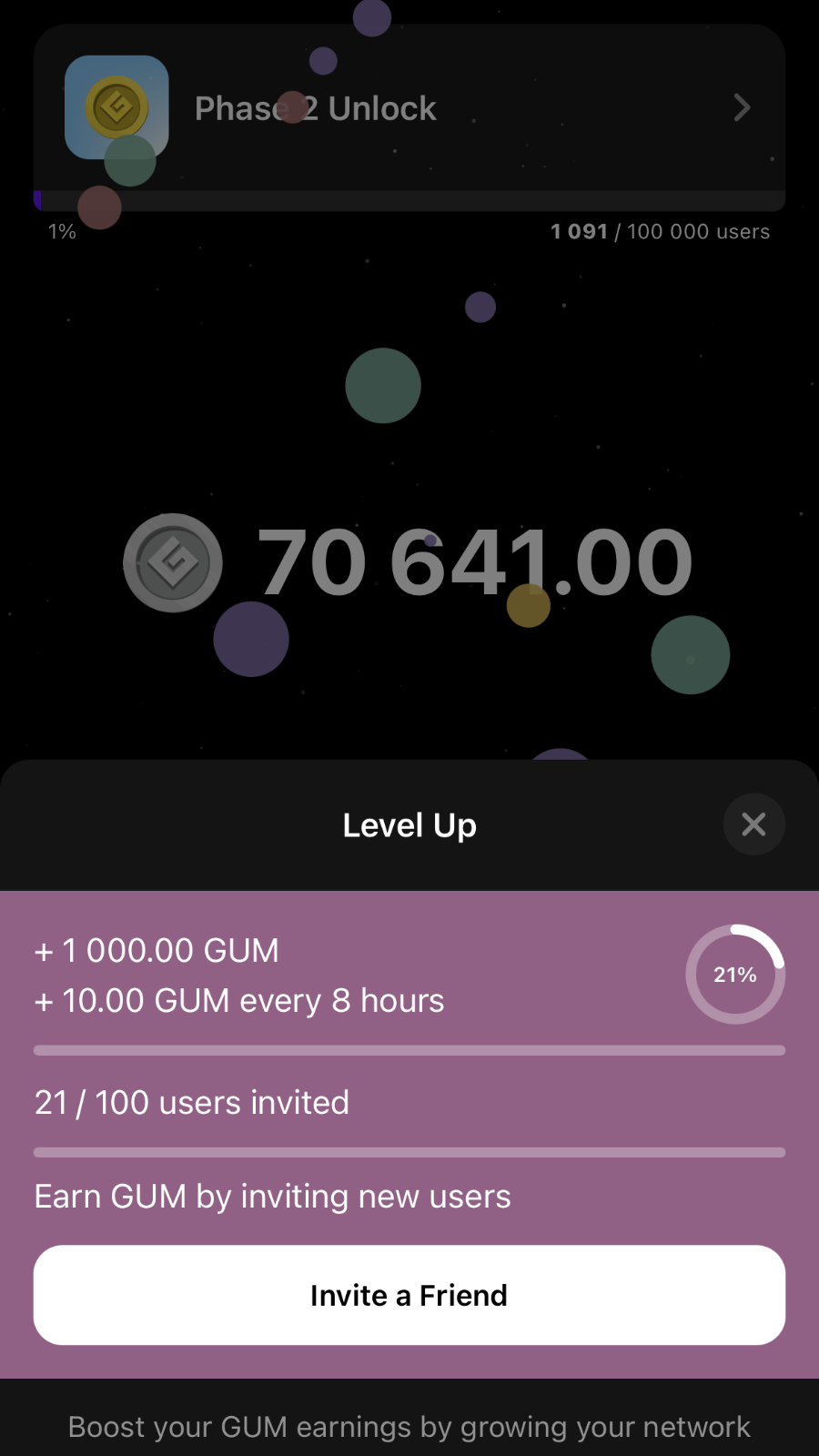Image resolution: width=819 pixels, height=1456 pixels.
Task: Tap the small yellow bubble near the balance
Action: (528, 605)
